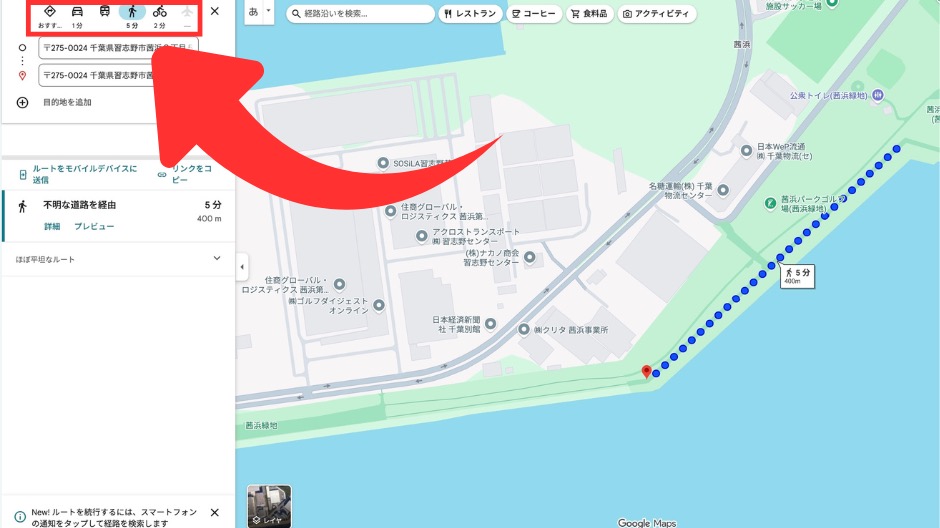The image size is (940, 528).
Task: Tap the search along route box
Action: click(360, 14)
